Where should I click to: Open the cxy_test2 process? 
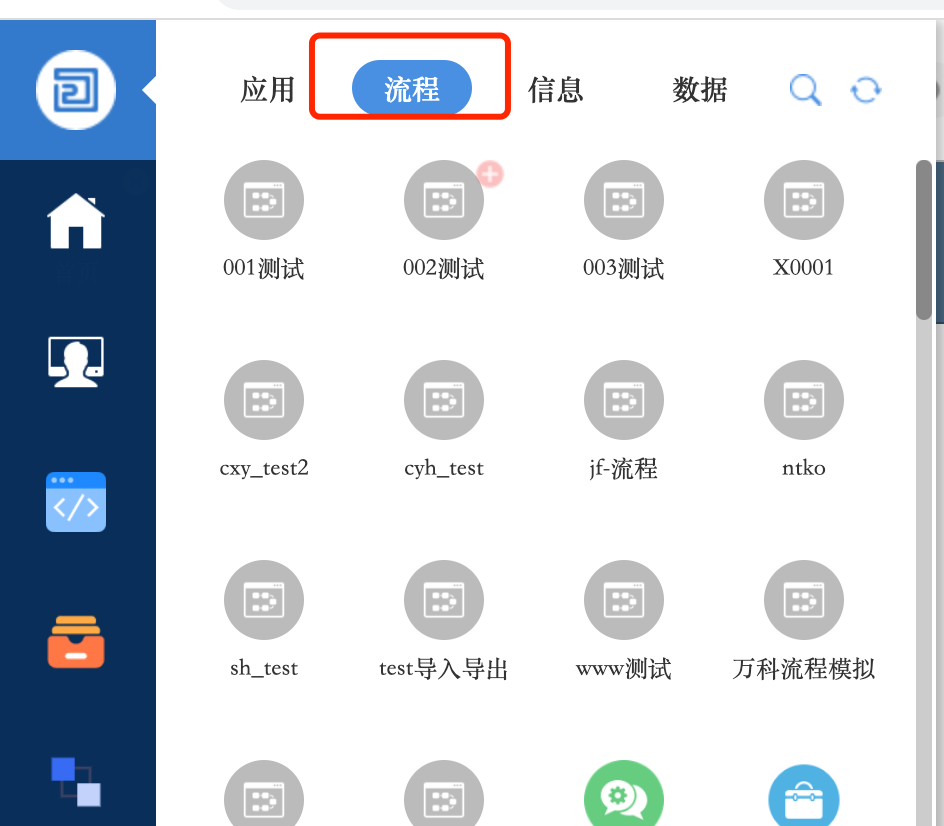(x=264, y=400)
